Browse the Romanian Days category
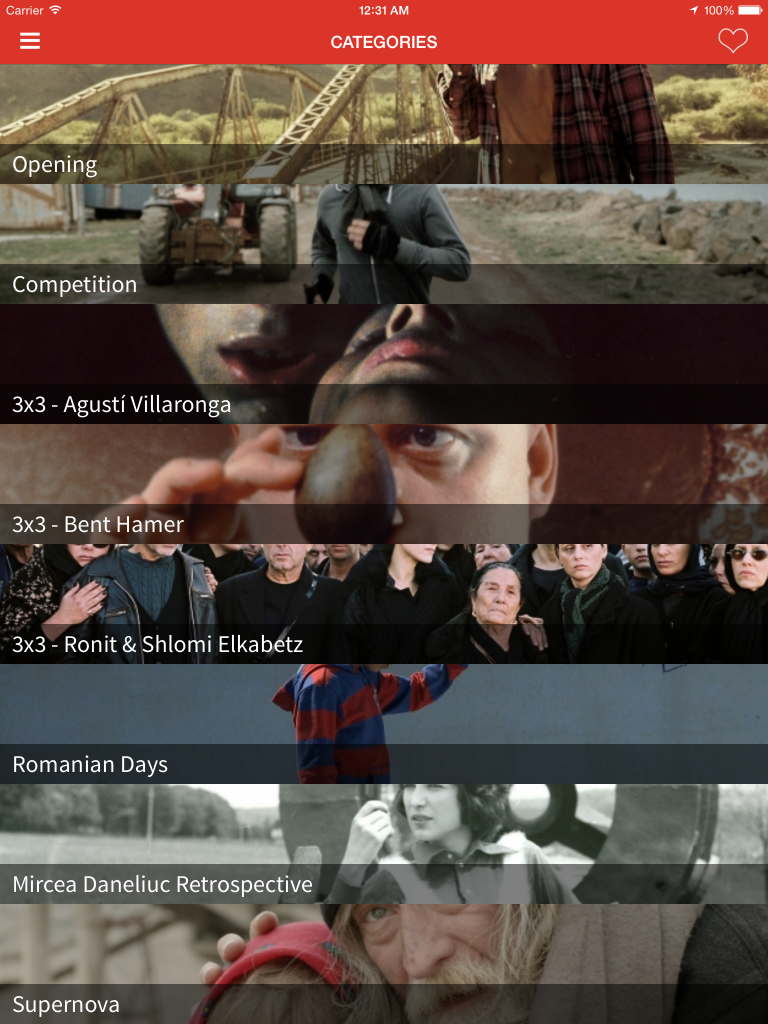Screen dimensions: 768x1024 click(x=384, y=724)
